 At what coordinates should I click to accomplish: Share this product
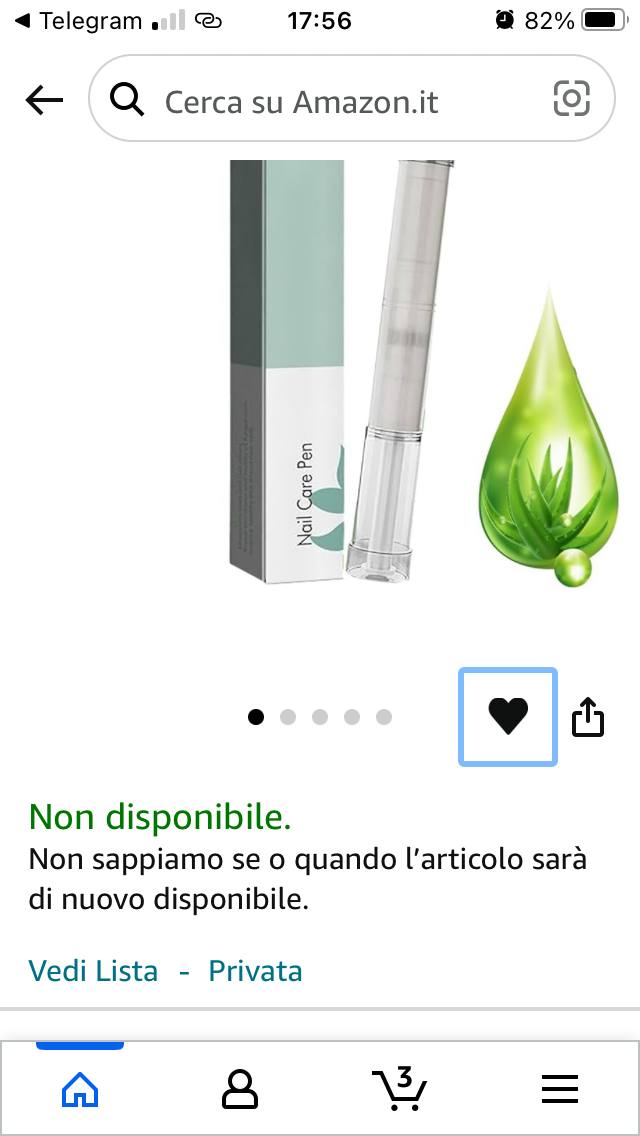pos(588,717)
